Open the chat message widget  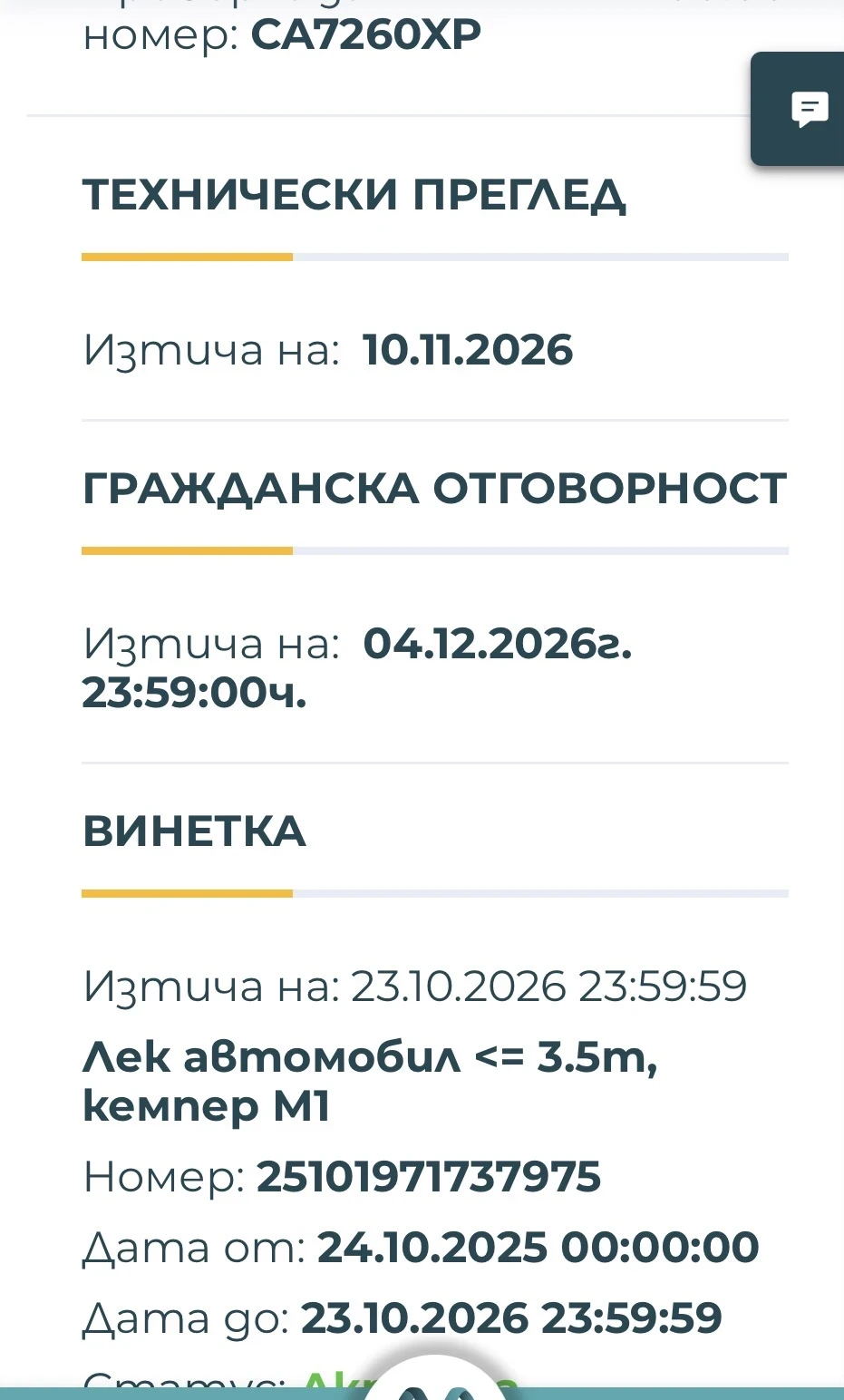[x=808, y=110]
